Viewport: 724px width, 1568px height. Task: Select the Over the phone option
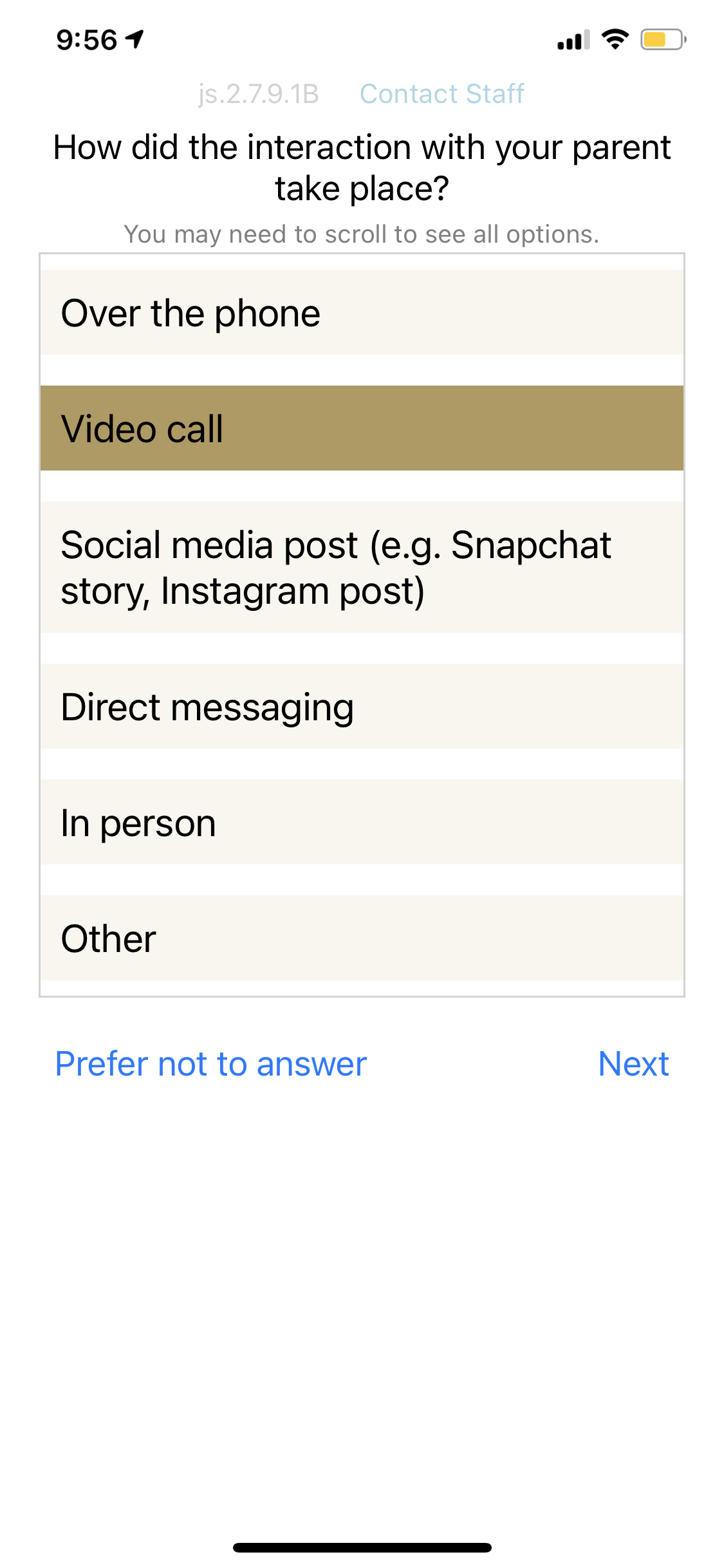pos(362,313)
